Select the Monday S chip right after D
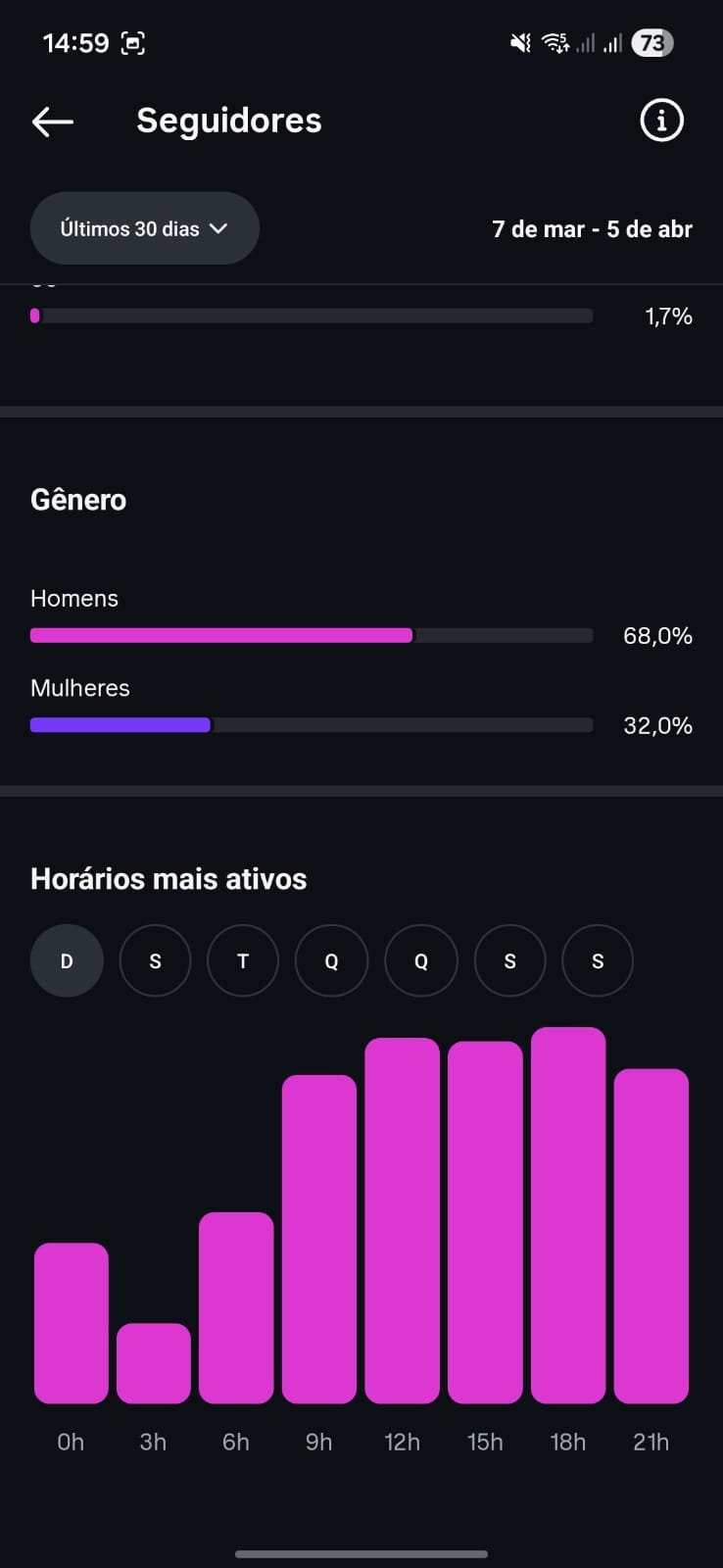The width and height of the screenshot is (723, 1568). coord(155,960)
